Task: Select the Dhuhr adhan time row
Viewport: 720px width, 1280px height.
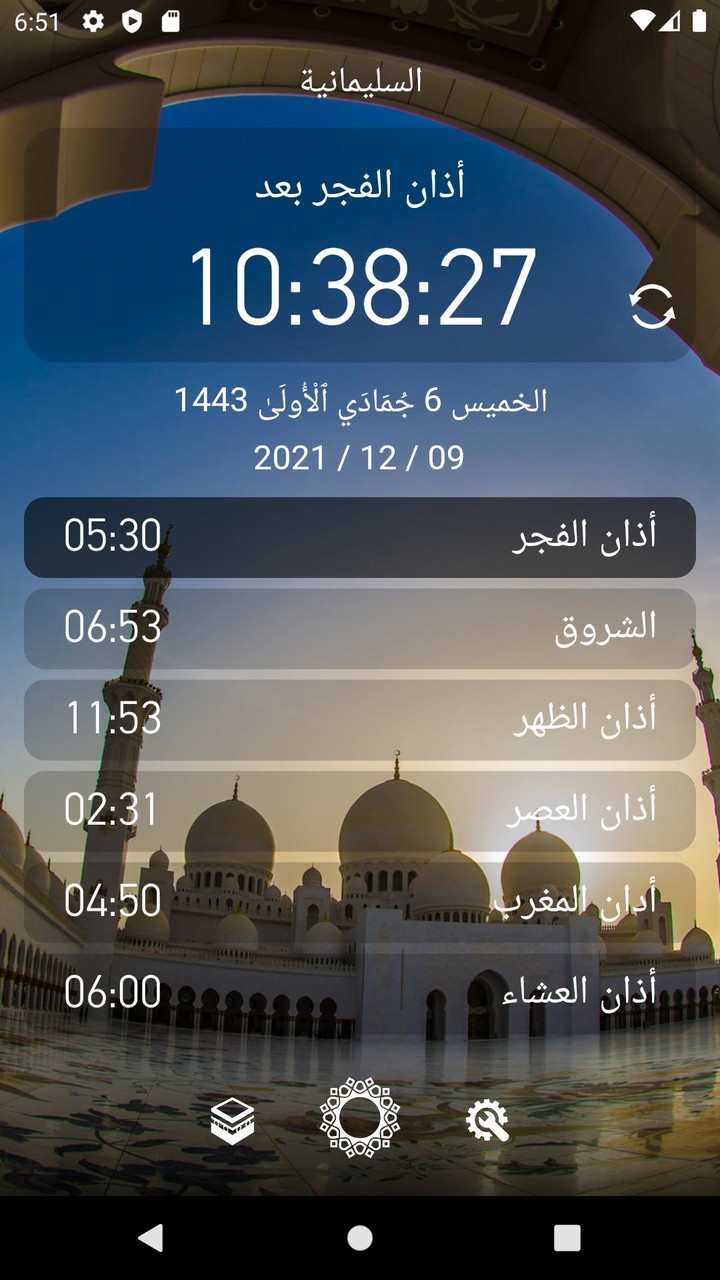Action: (360, 718)
